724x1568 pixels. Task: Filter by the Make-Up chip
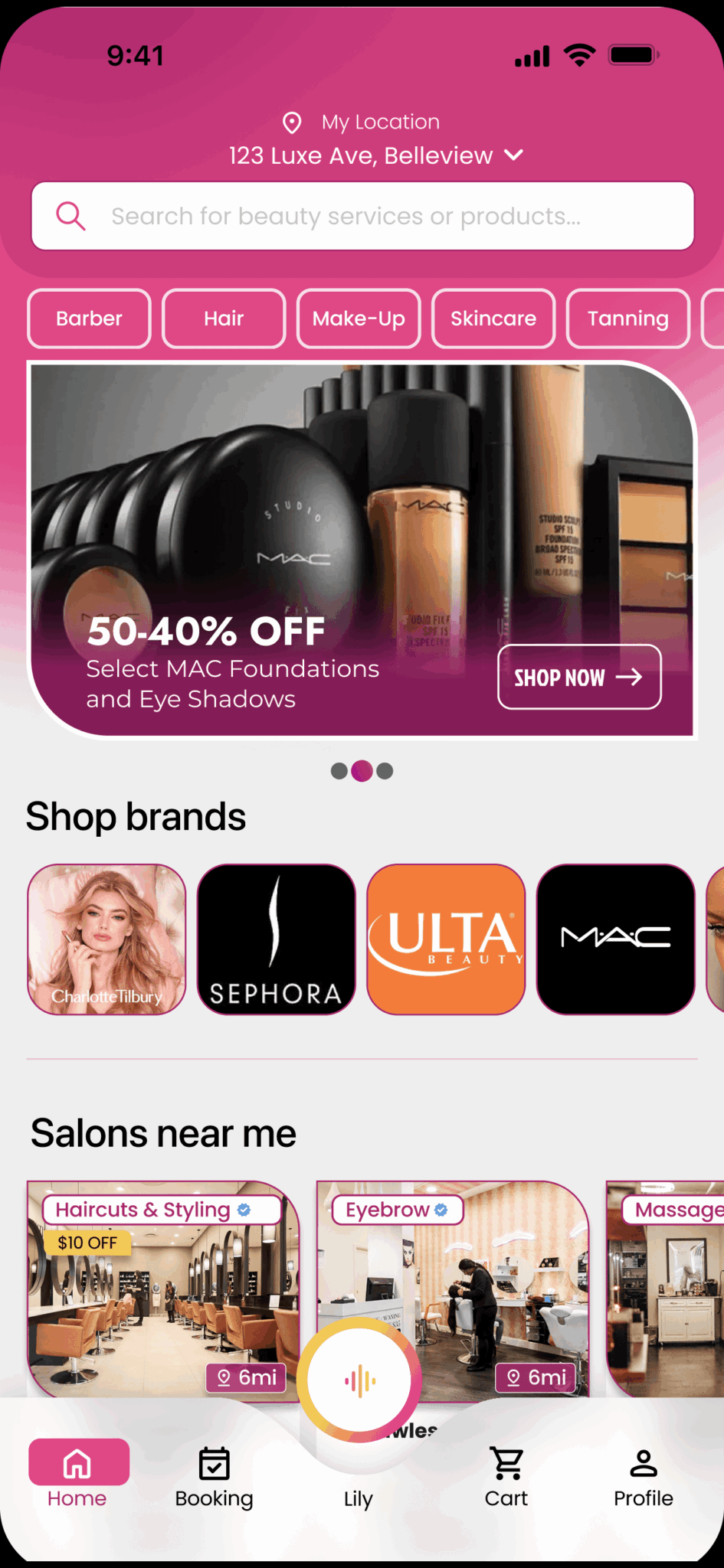[x=359, y=318]
